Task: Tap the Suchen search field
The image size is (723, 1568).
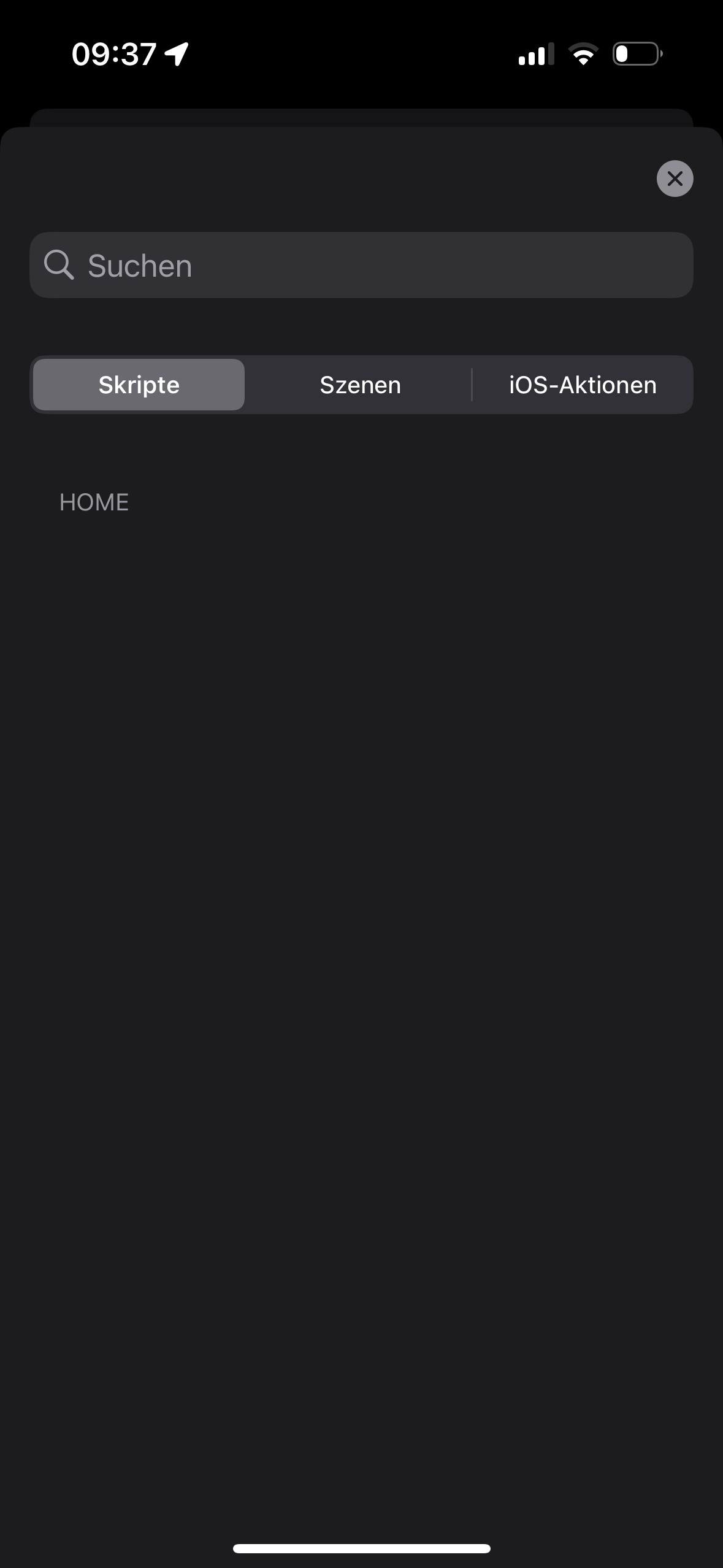Action: (361, 265)
